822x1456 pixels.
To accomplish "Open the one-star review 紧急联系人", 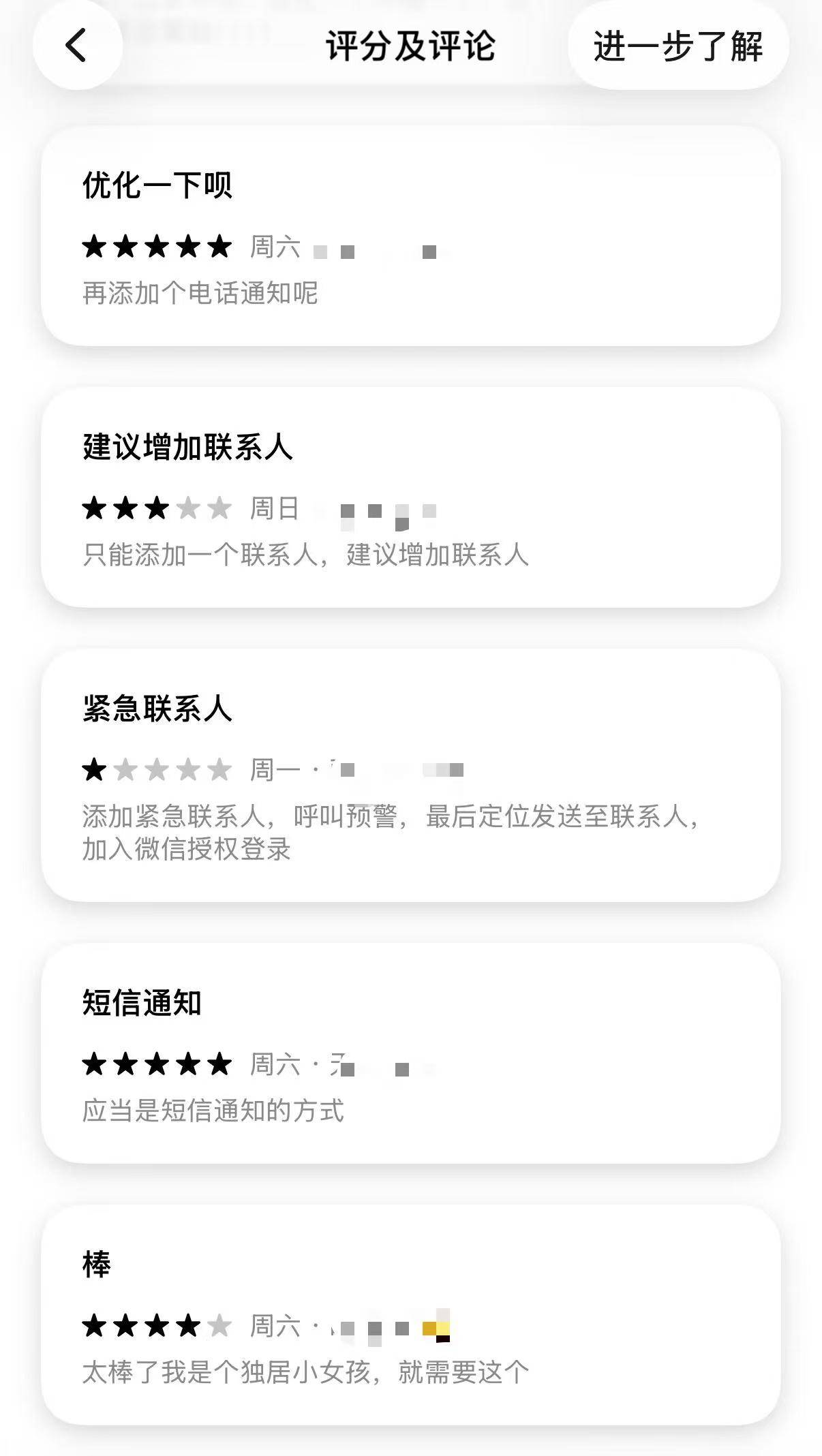I will (410, 775).
